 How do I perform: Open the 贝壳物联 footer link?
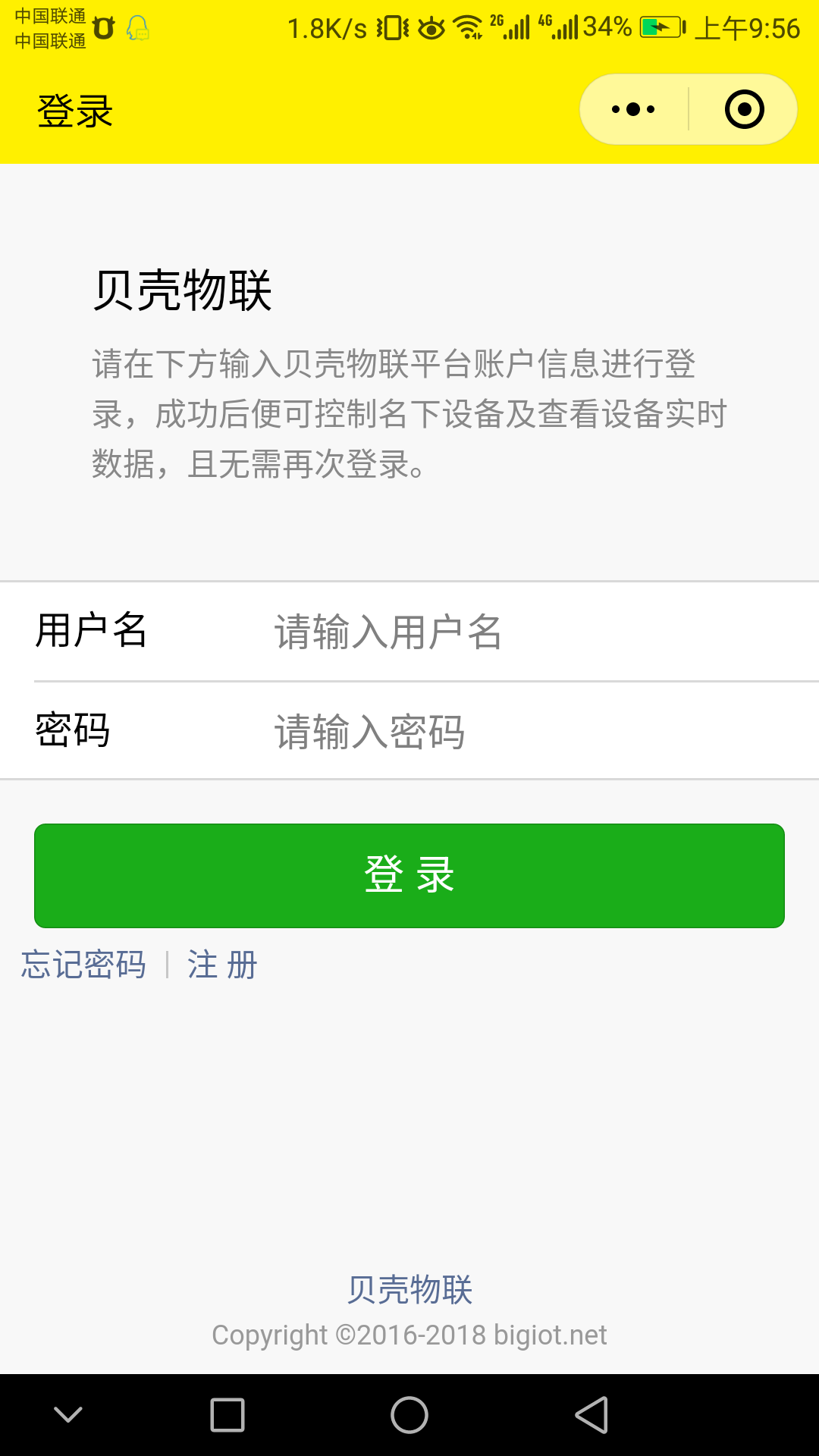tap(409, 1289)
